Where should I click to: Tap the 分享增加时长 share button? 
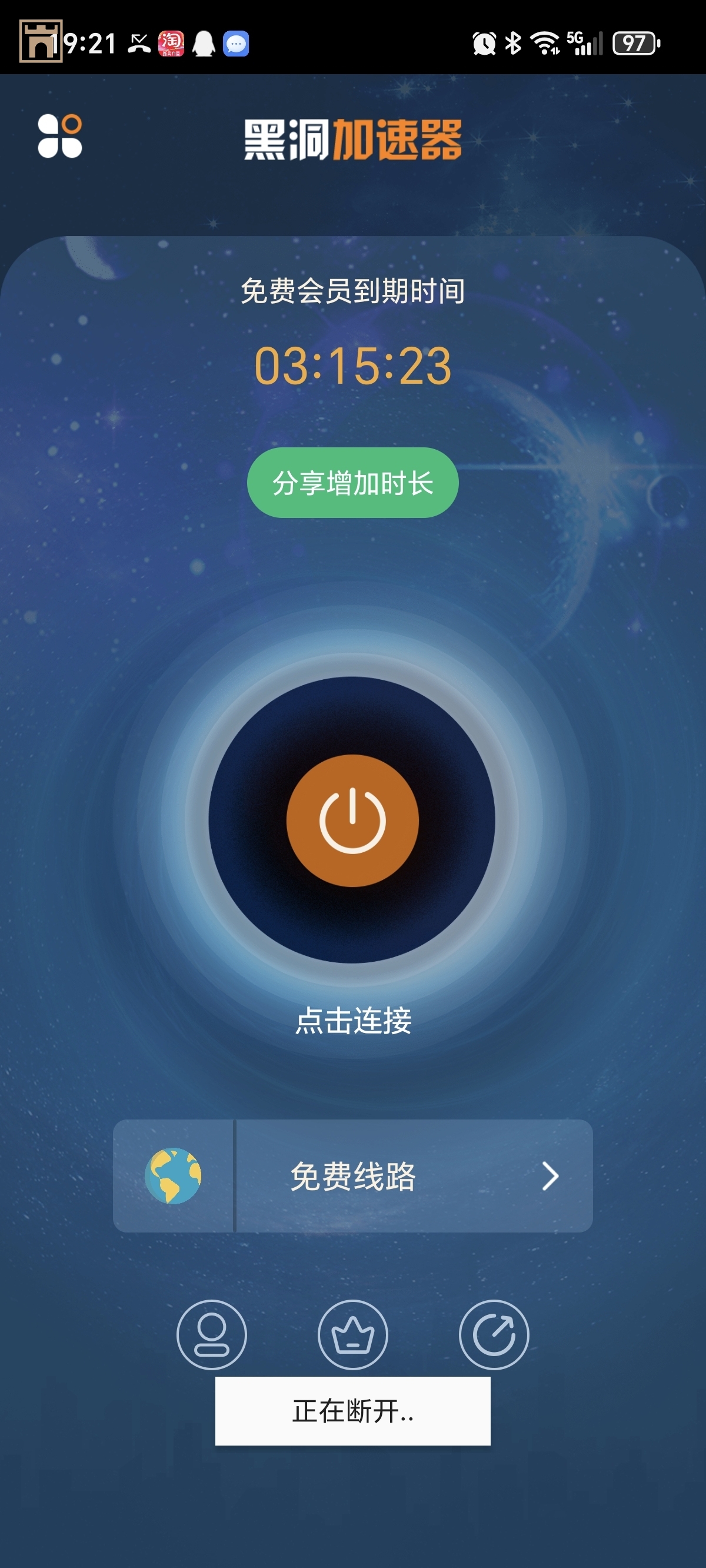[352, 483]
